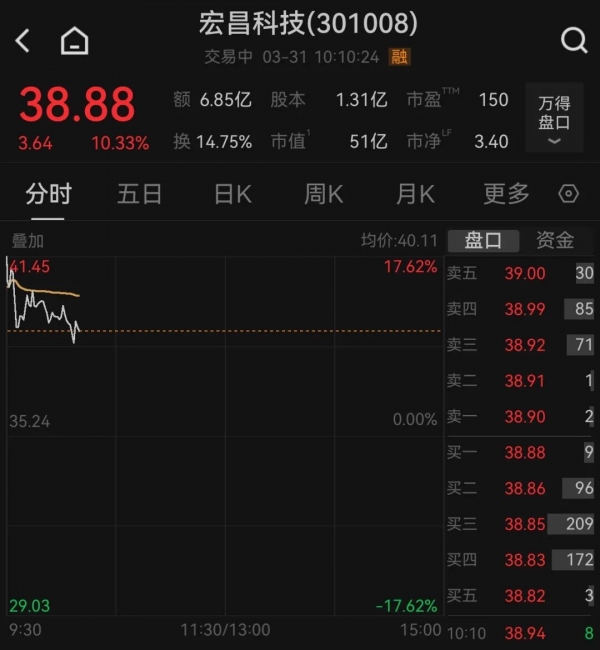Switch to the 分时 chart tab
Screen dimensions: 600x650
pyautogui.click(x=49, y=194)
